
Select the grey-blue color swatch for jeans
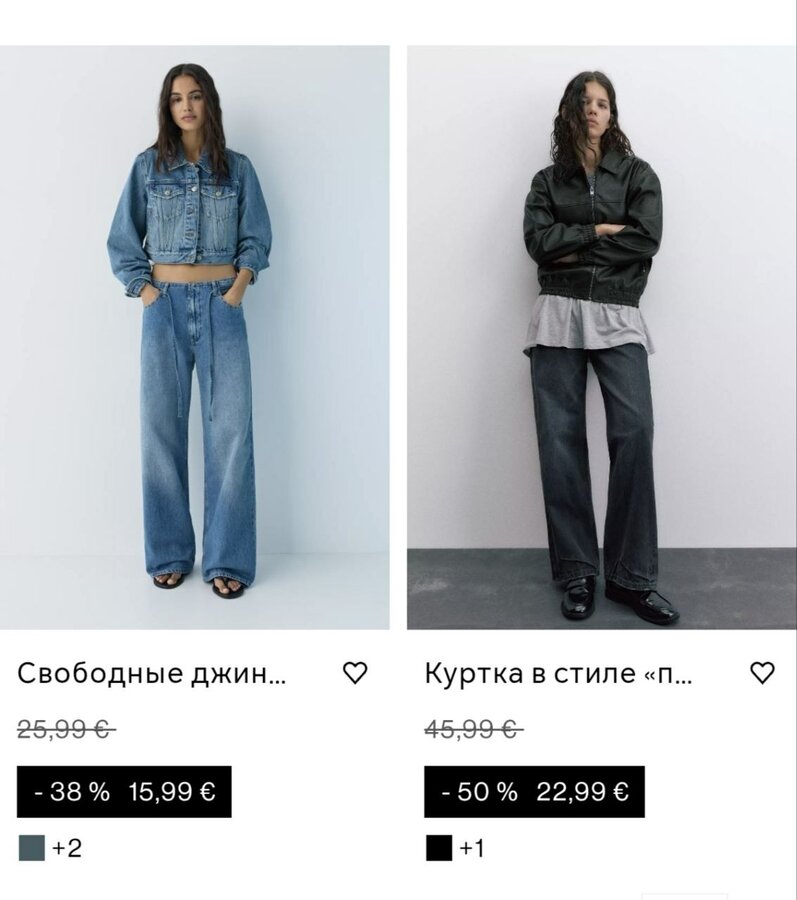[32, 848]
